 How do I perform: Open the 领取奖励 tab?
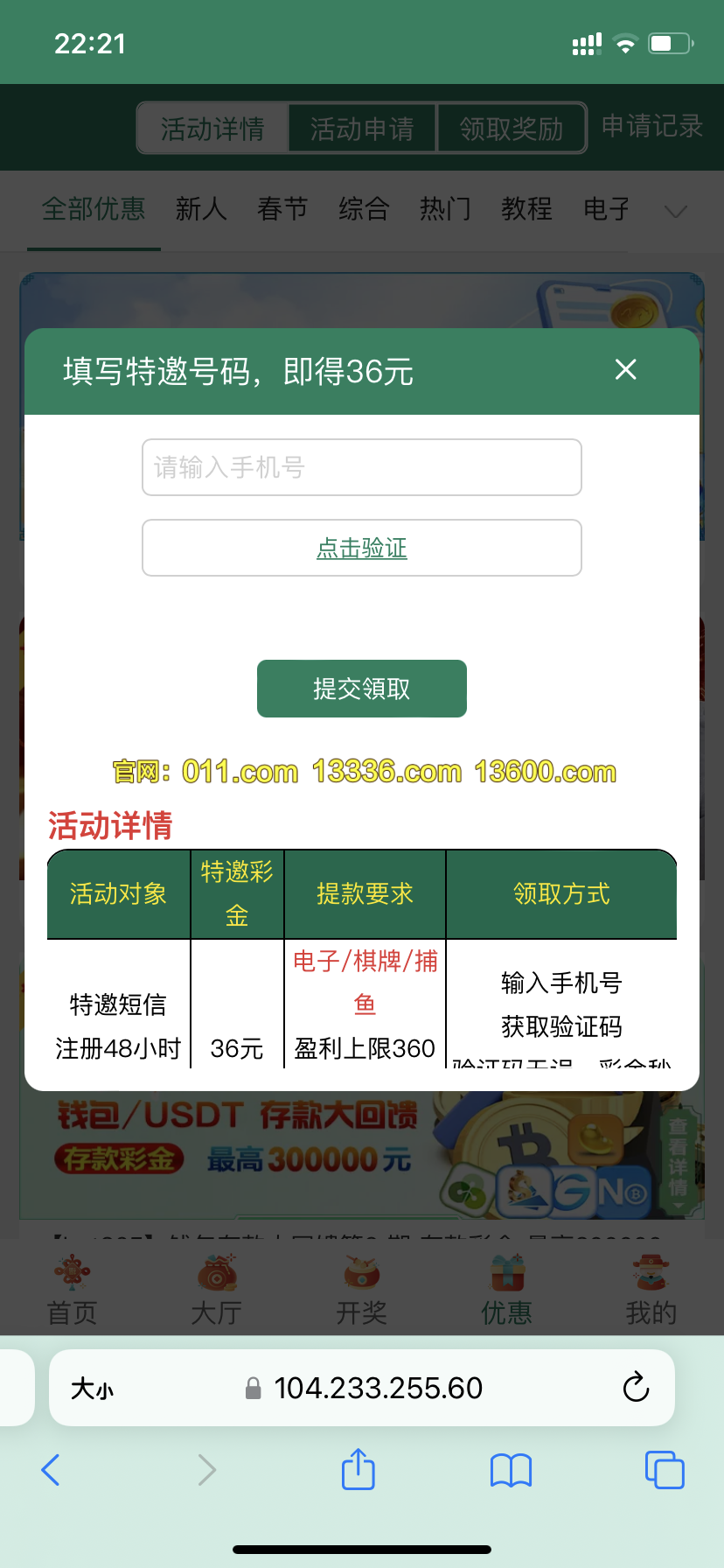pyautogui.click(x=512, y=129)
